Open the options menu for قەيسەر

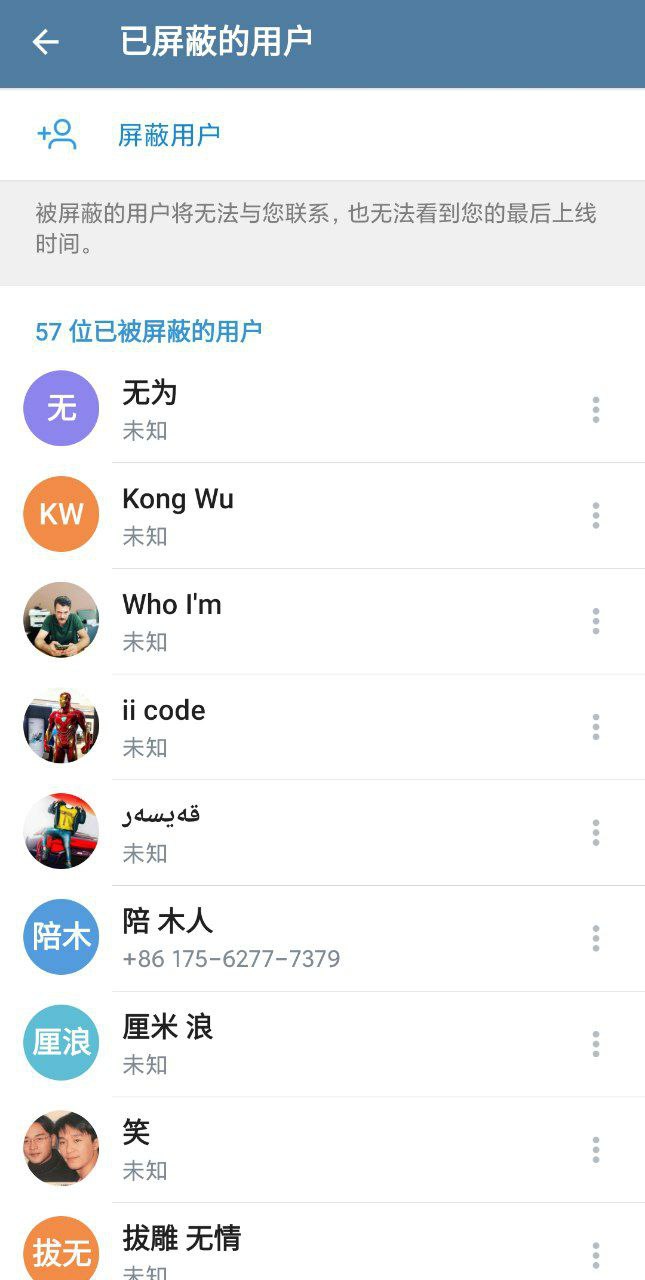(596, 833)
